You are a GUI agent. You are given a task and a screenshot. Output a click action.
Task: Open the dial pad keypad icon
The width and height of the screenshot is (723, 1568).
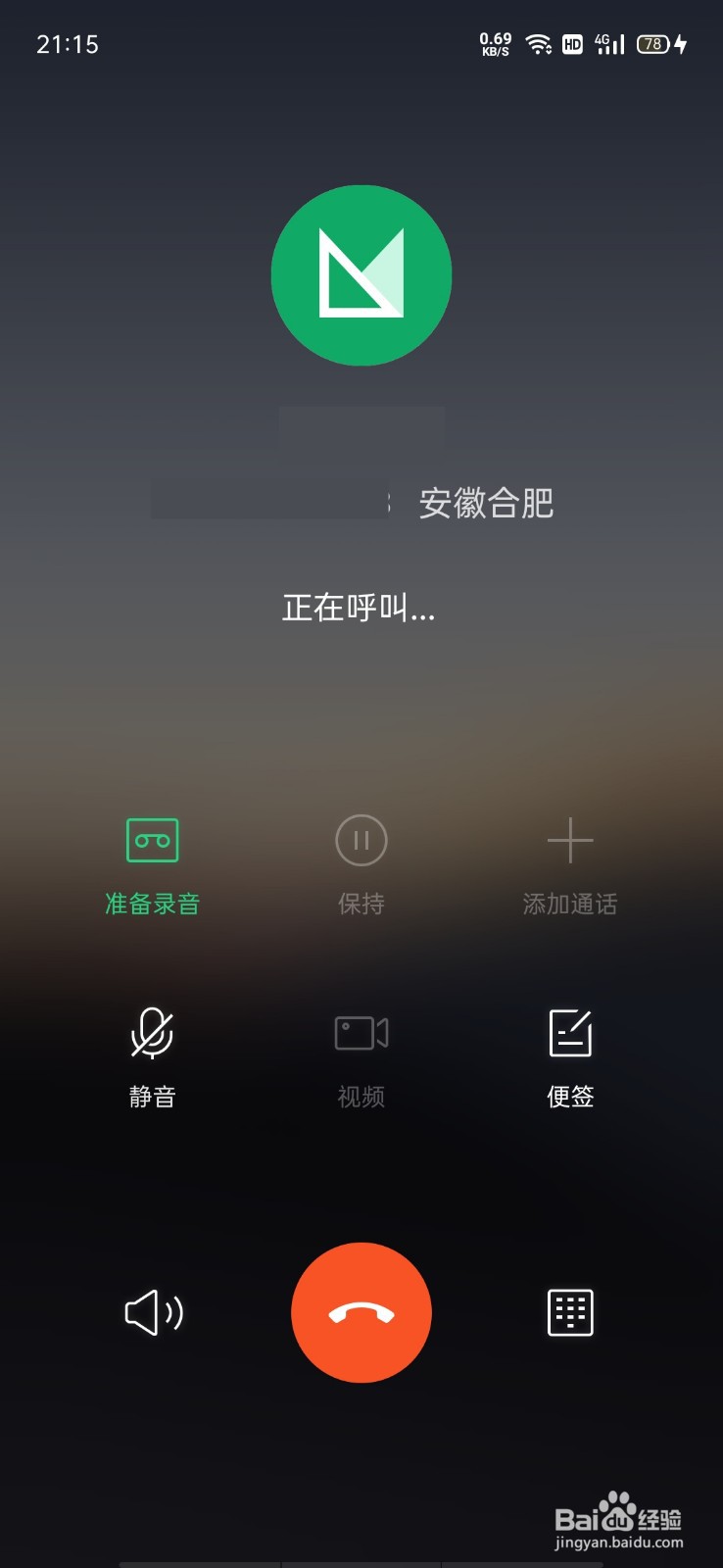[570, 1313]
